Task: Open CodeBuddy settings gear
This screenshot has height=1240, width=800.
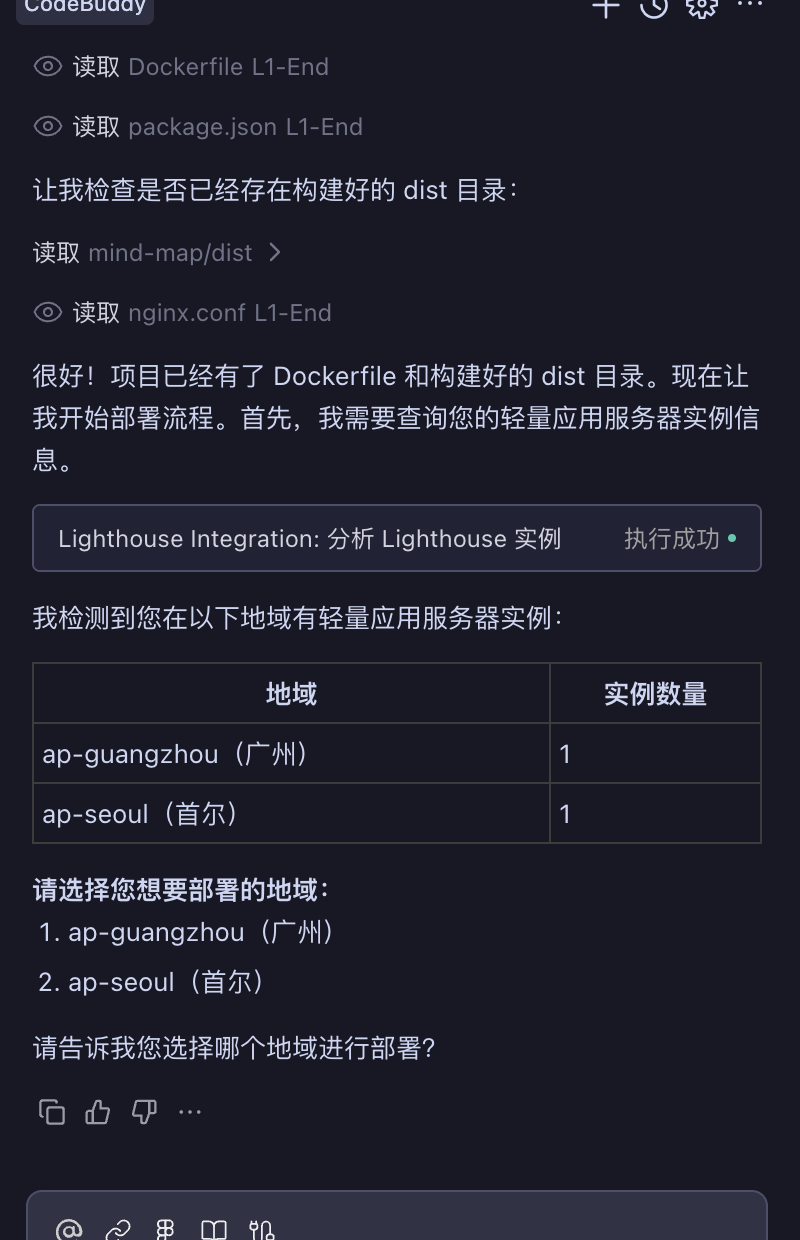Action: 701,6
